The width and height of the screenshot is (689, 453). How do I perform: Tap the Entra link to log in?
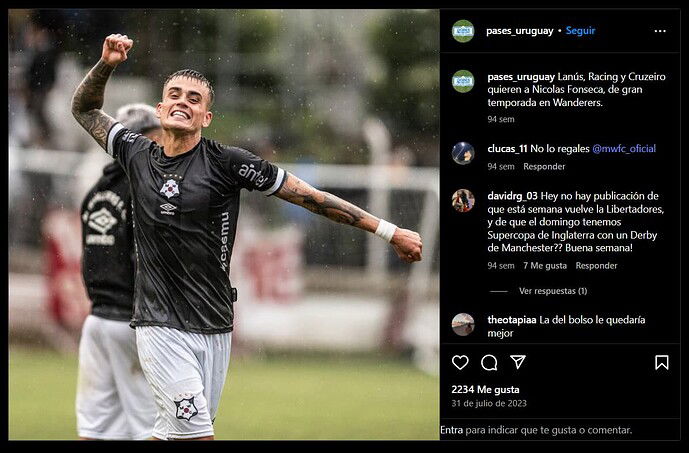pyautogui.click(x=451, y=430)
